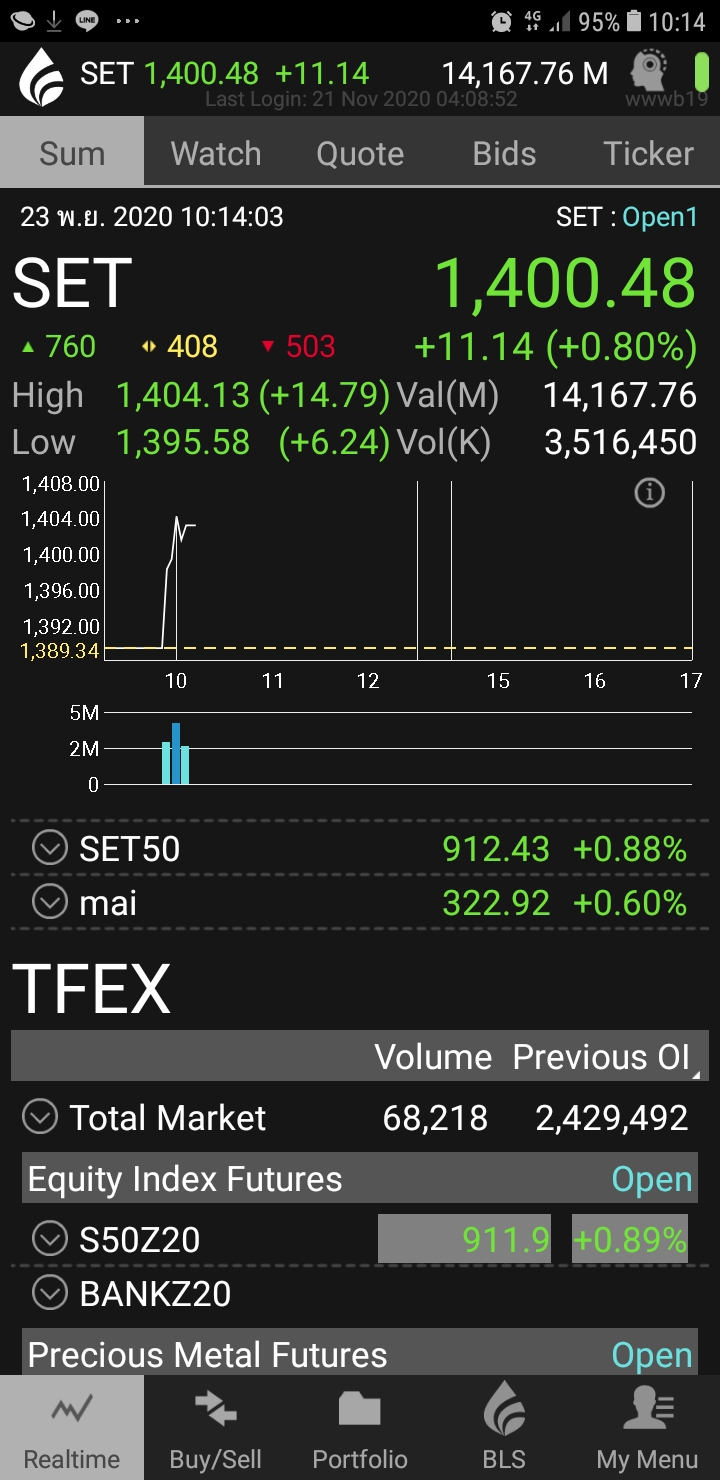The image size is (720, 1480).
Task: Sort TFEX list by Previous OI
Action: click(602, 1057)
